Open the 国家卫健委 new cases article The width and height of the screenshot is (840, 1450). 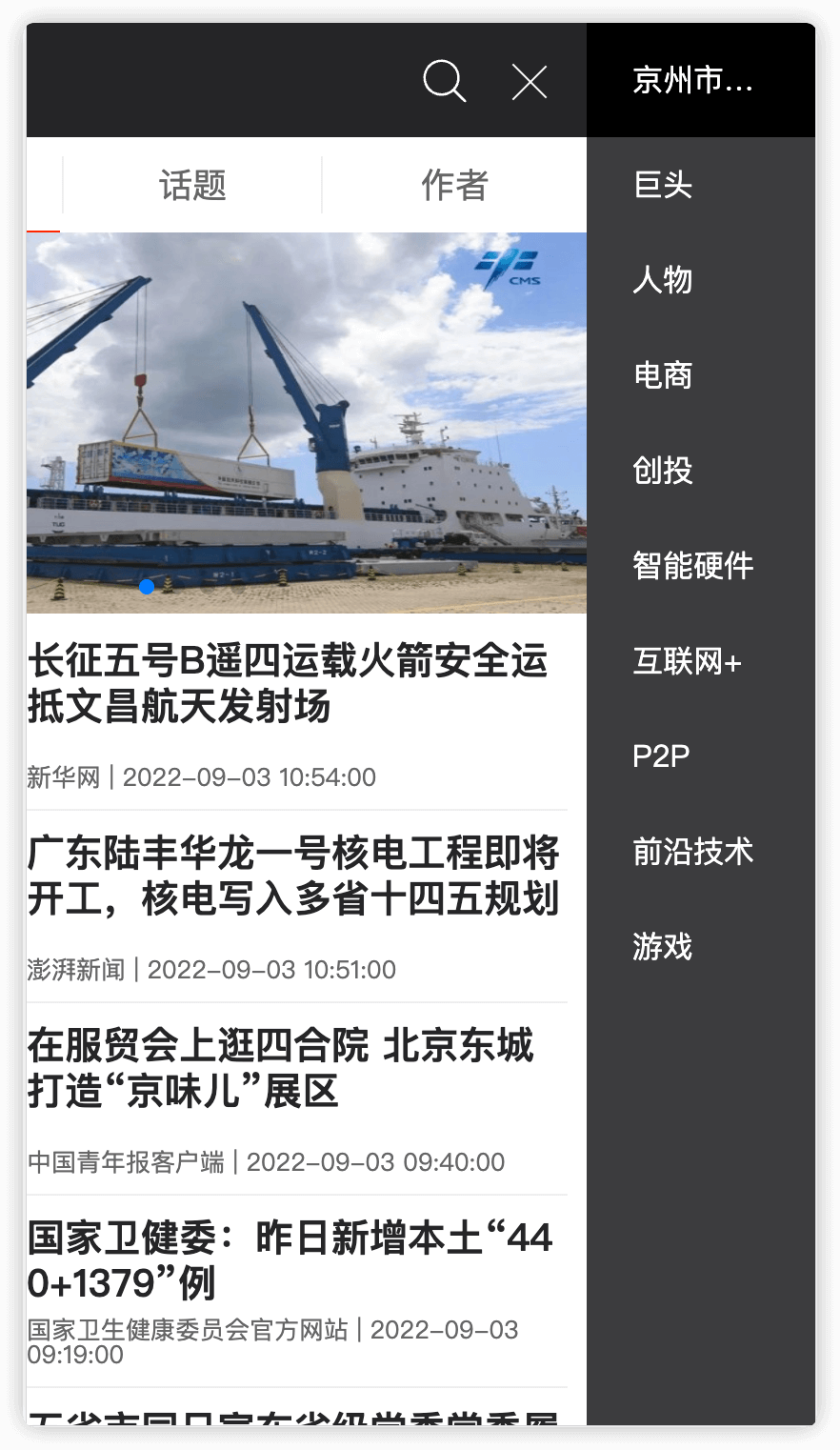click(x=290, y=1259)
